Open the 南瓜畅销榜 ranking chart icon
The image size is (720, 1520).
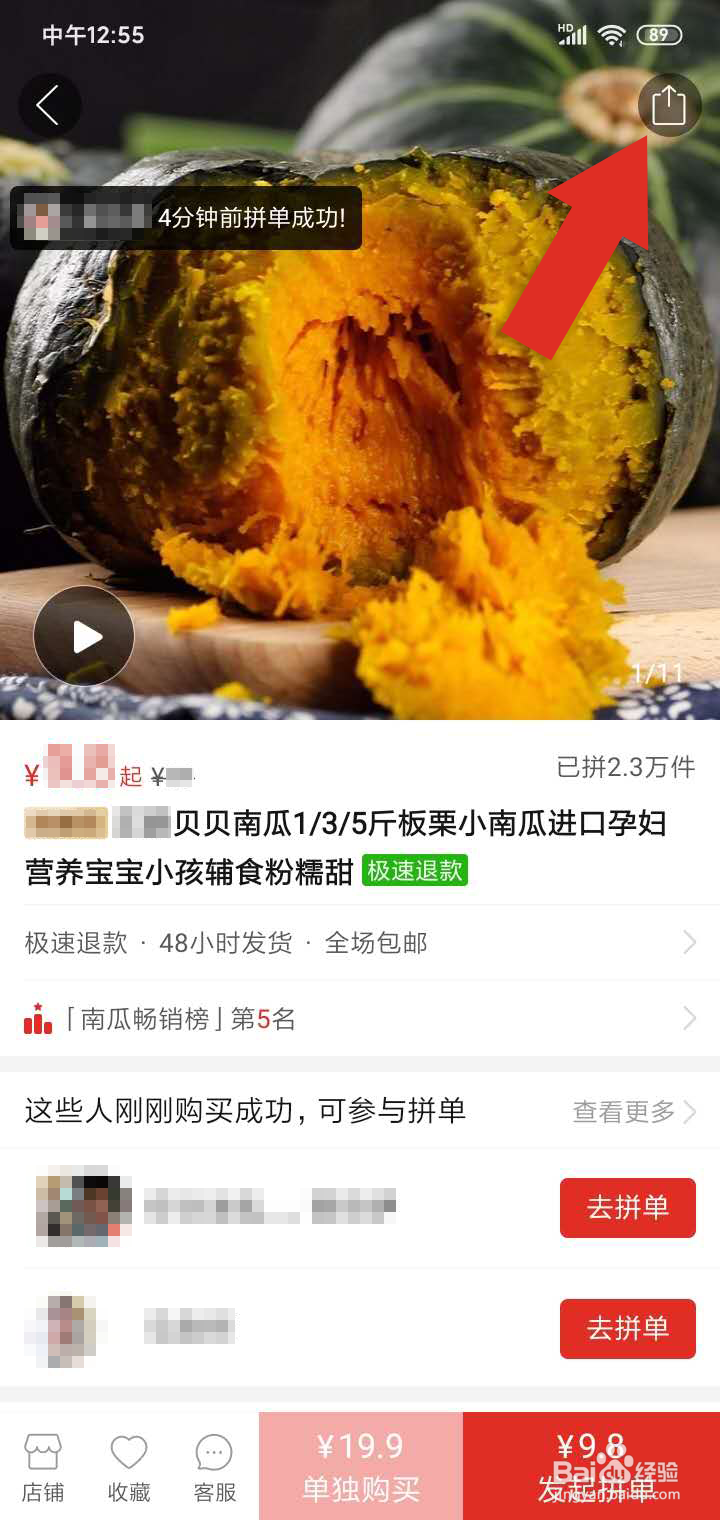click(x=38, y=1018)
